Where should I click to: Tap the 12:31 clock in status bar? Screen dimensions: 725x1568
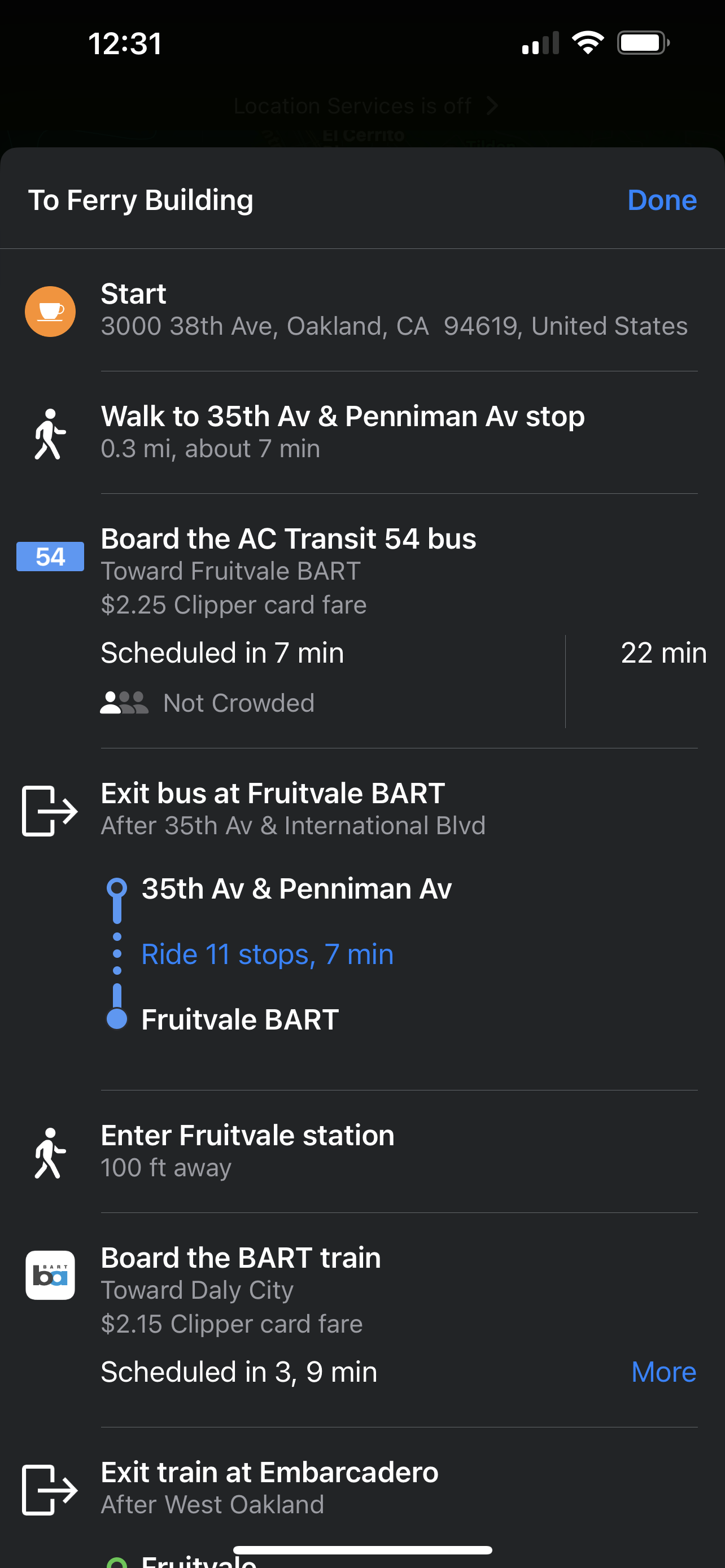pos(125,43)
